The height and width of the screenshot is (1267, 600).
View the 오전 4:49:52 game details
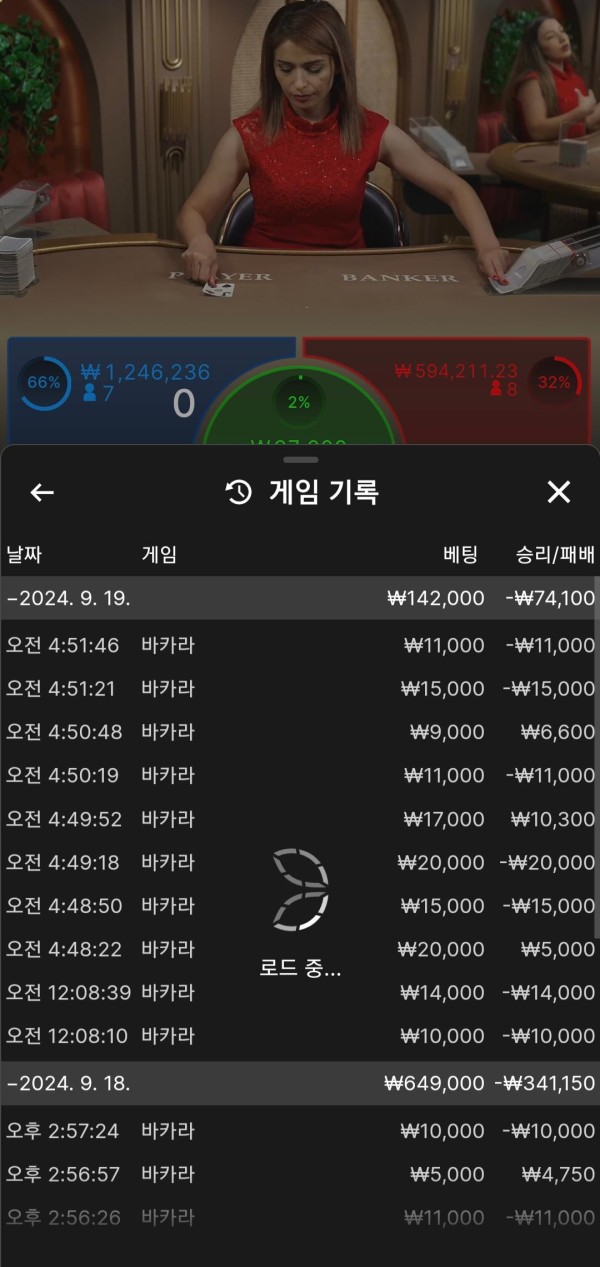[300, 819]
